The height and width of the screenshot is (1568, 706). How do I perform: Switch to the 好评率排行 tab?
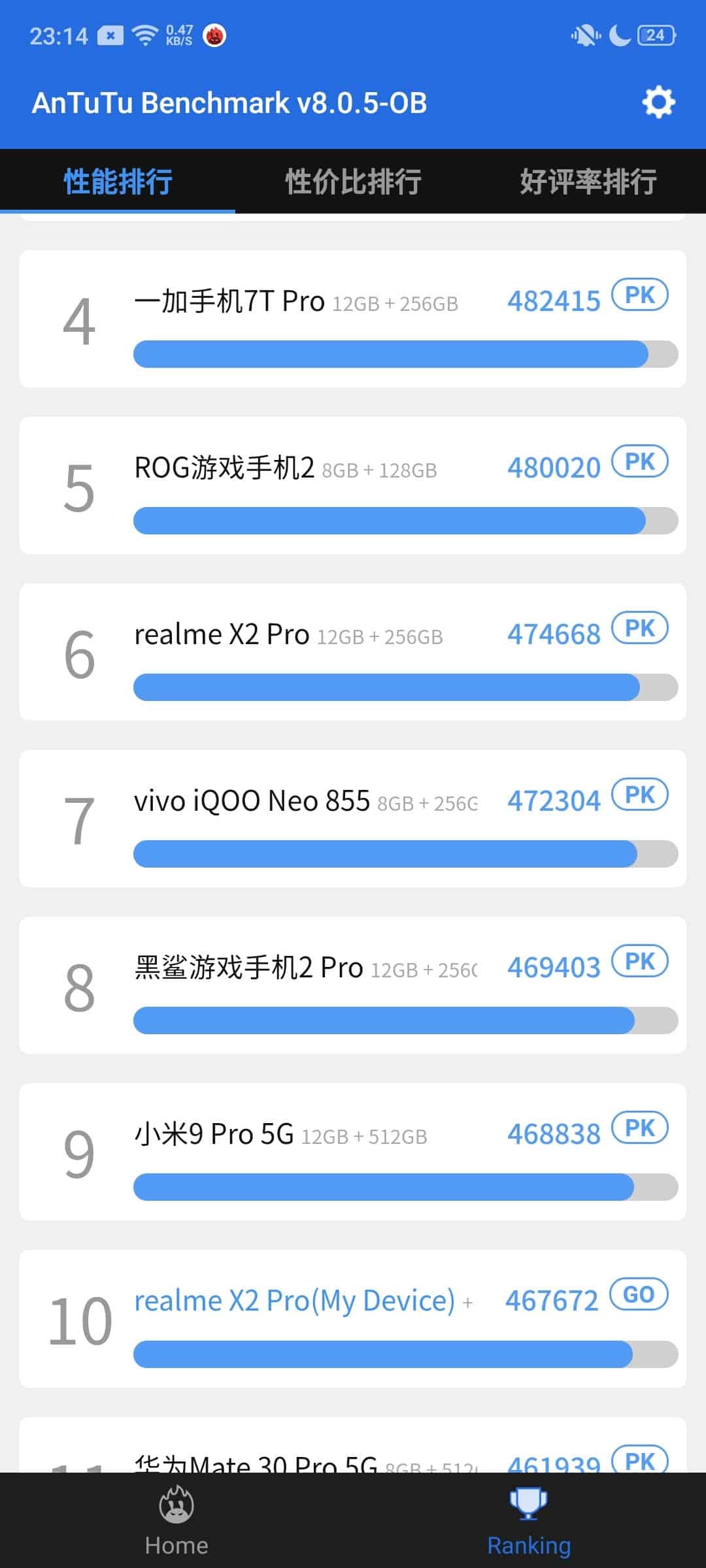588,181
